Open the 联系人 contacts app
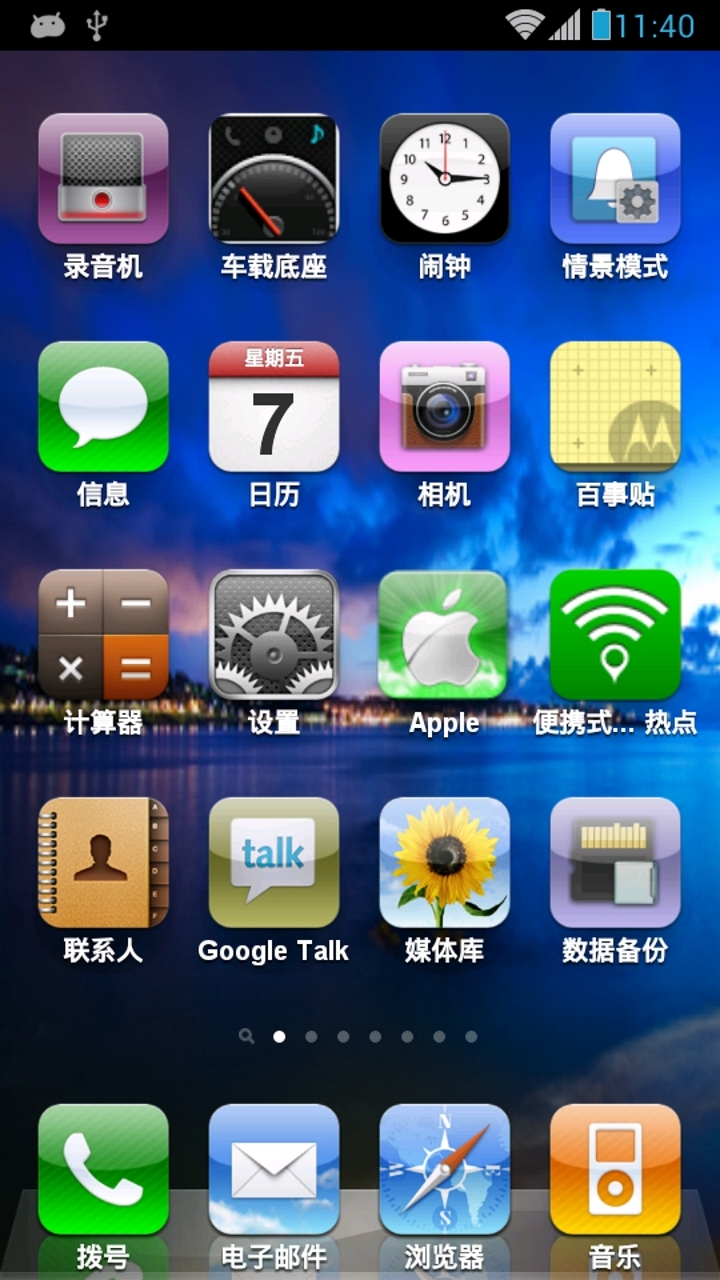The image size is (720, 1280). (x=103, y=862)
